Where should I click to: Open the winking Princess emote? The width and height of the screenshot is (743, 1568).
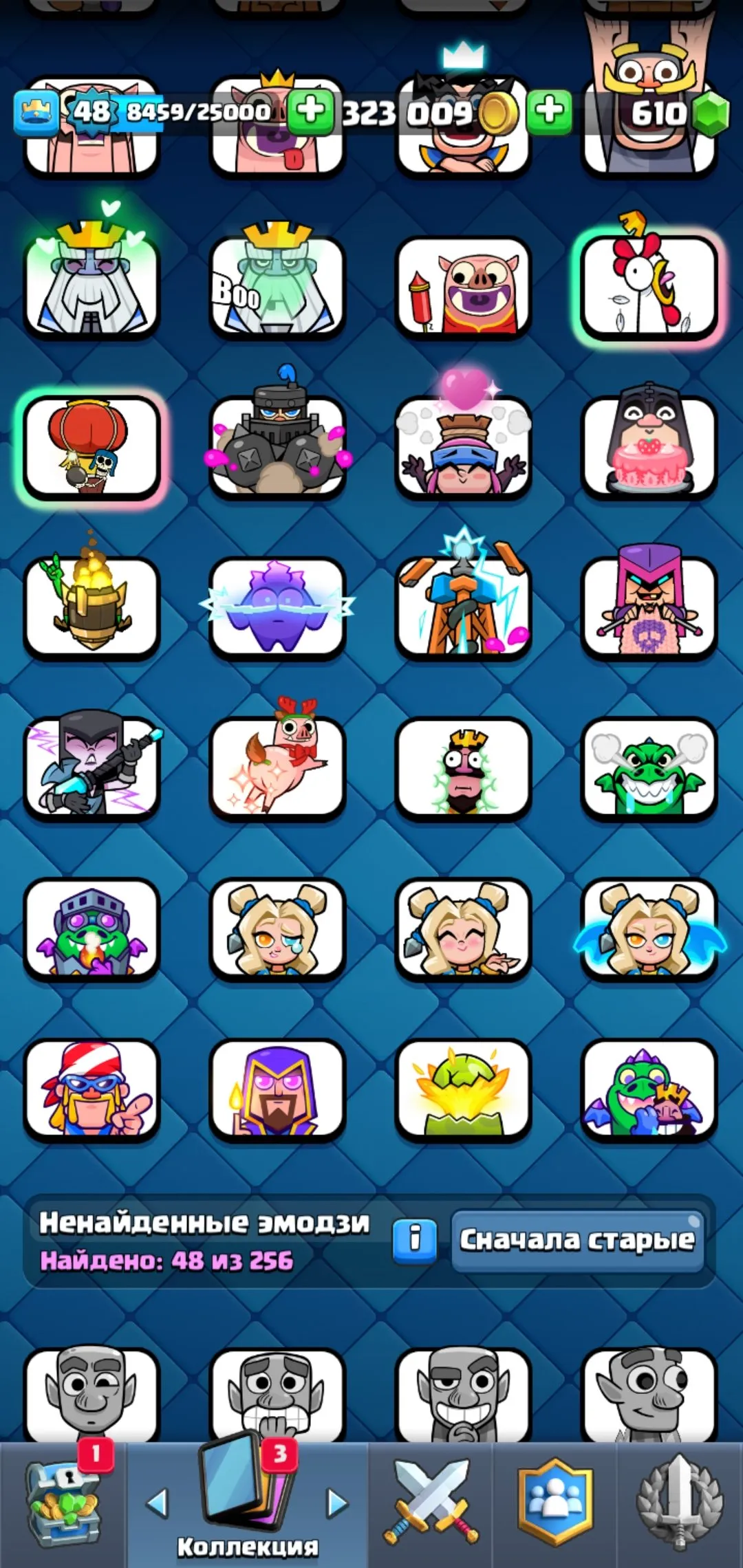click(278, 930)
